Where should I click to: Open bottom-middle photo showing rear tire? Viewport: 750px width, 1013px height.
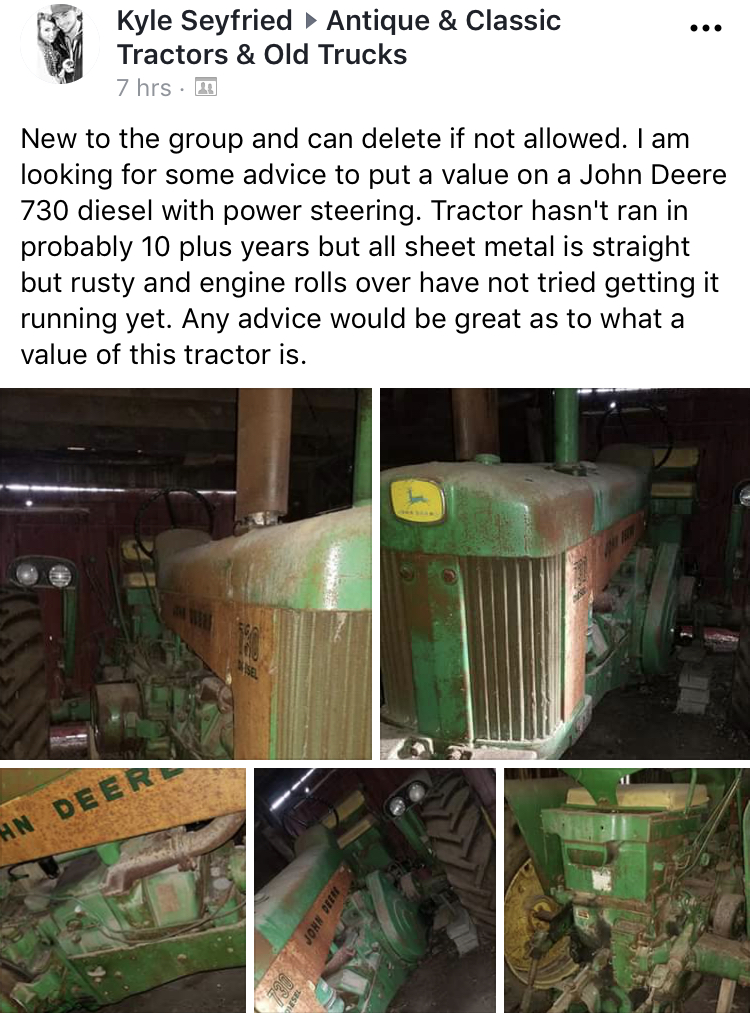374,889
